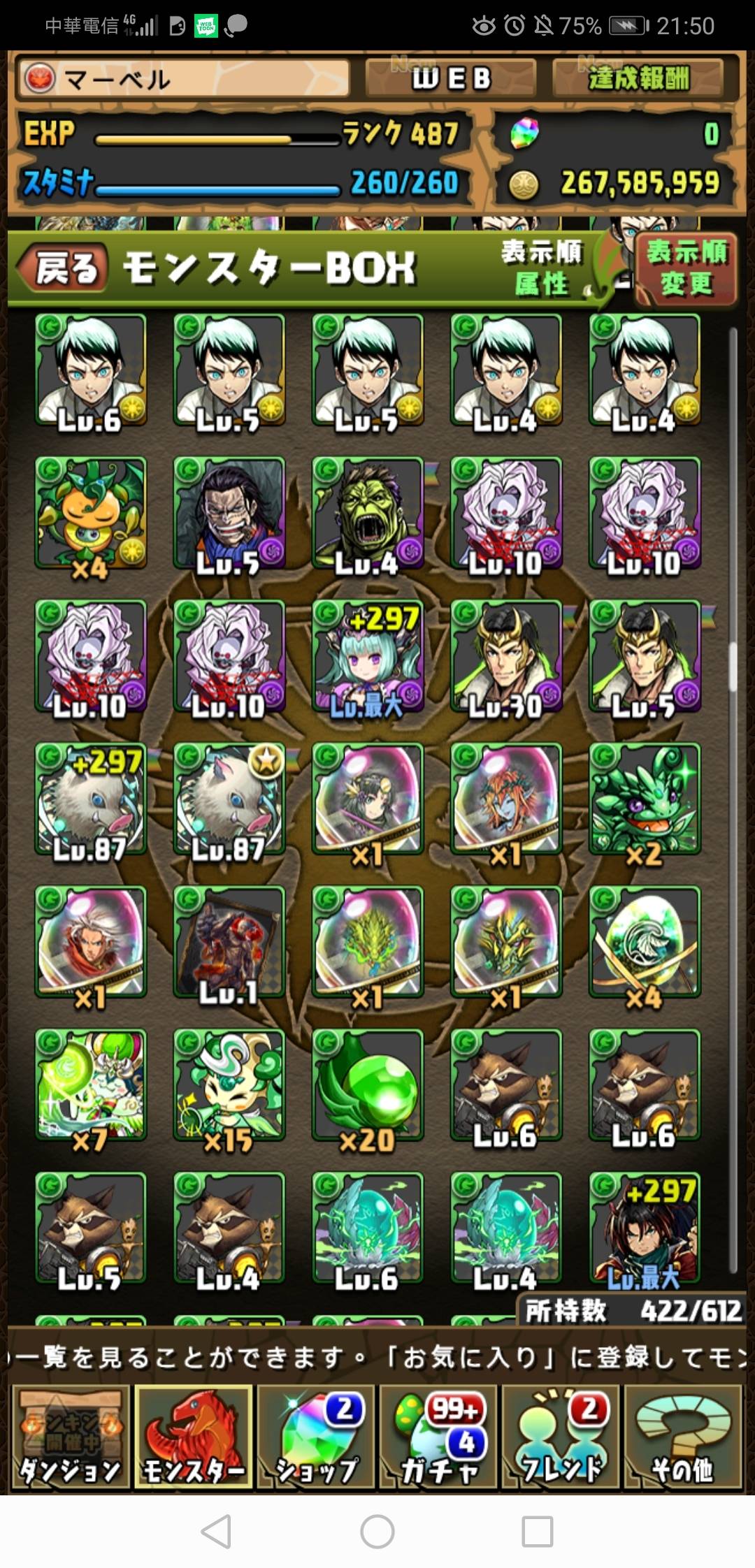Select the green-haired girl with +297
This screenshot has width=755, height=1568.
point(367,657)
